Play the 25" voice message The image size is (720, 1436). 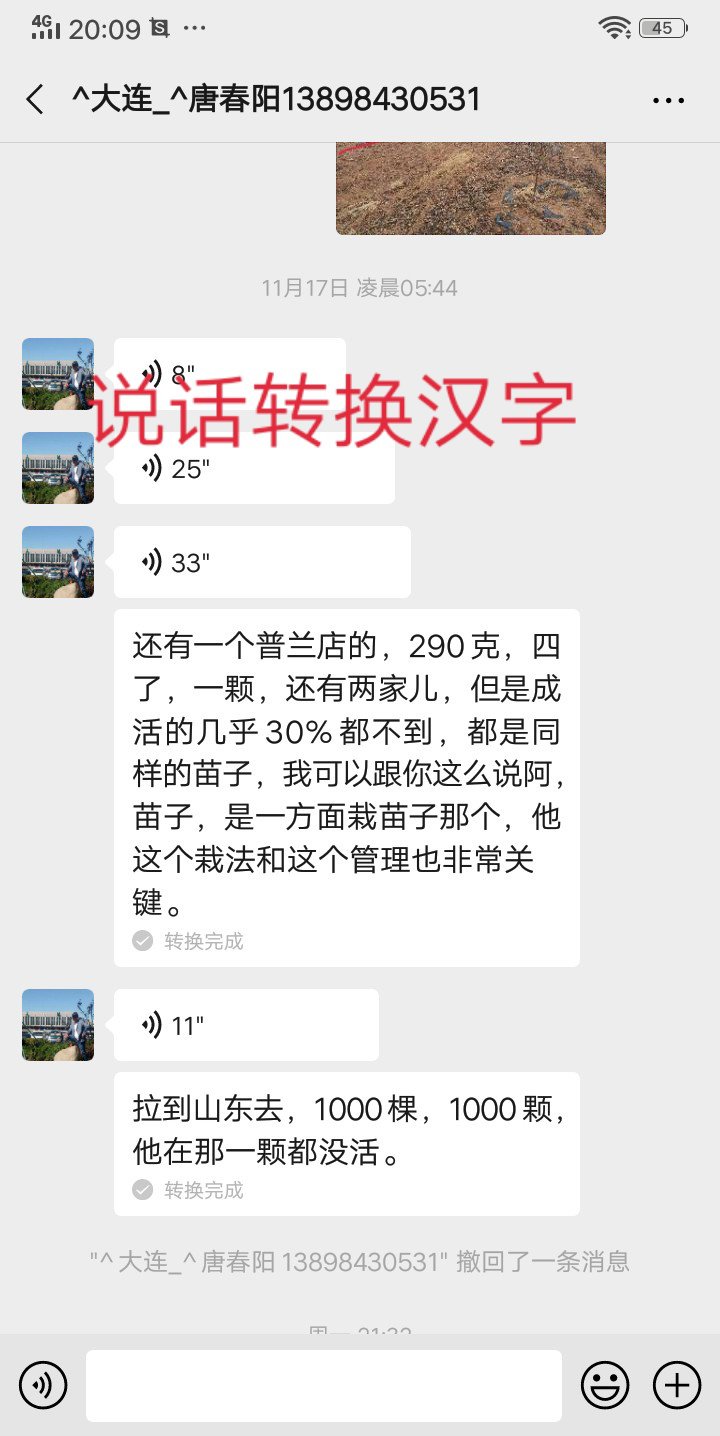coord(254,468)
